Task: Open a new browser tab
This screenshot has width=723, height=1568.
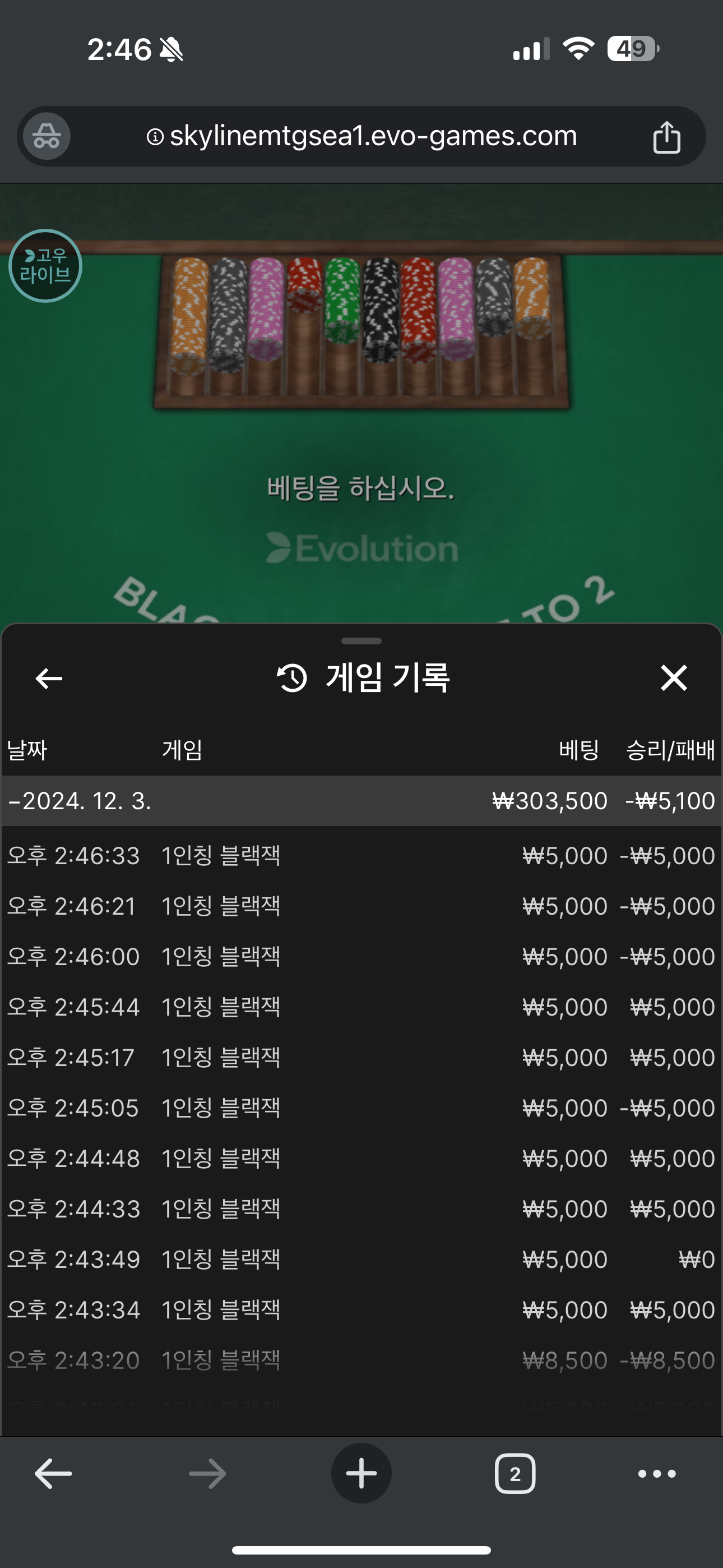Action: (361, 1474)
